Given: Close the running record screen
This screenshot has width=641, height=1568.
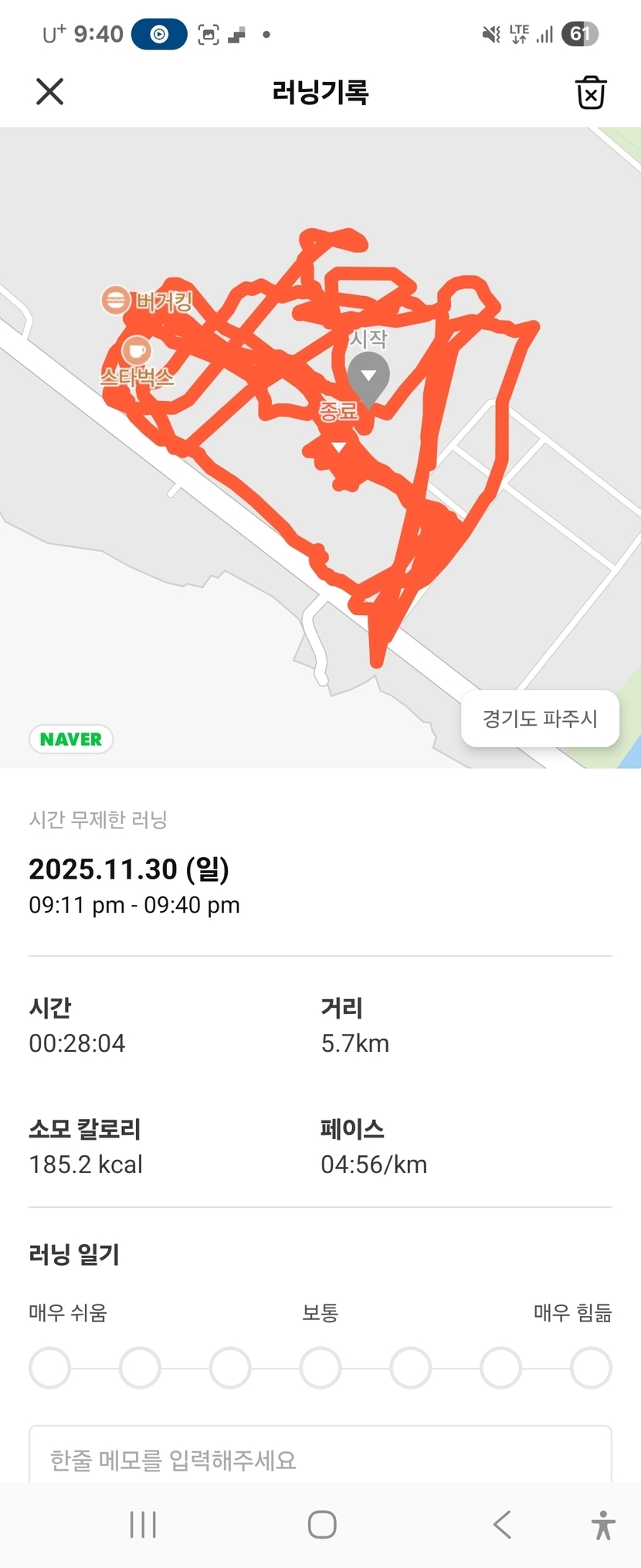Looking at the screenshot, I should [50, 92].
